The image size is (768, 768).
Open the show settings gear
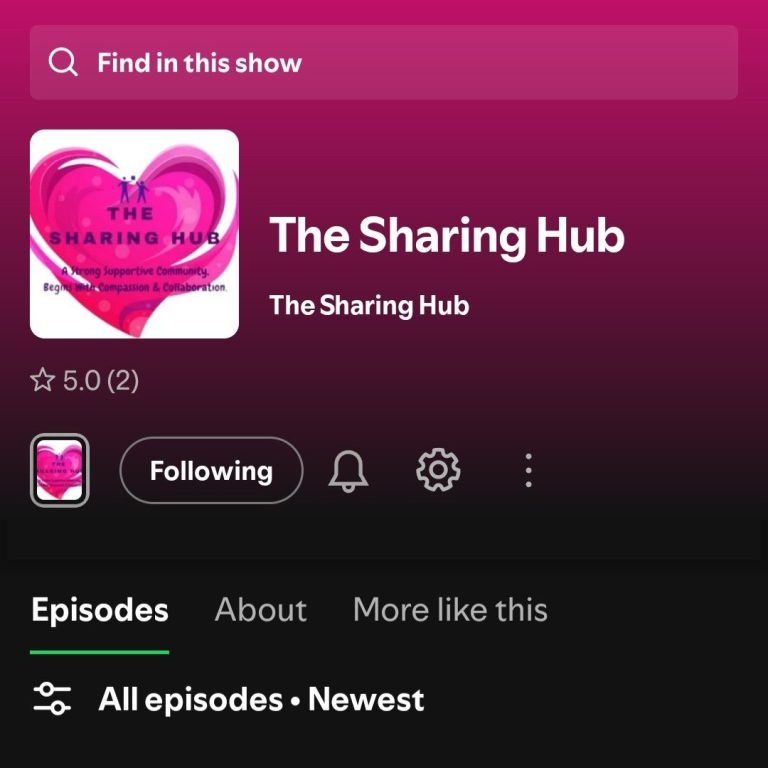click(437, 470)
